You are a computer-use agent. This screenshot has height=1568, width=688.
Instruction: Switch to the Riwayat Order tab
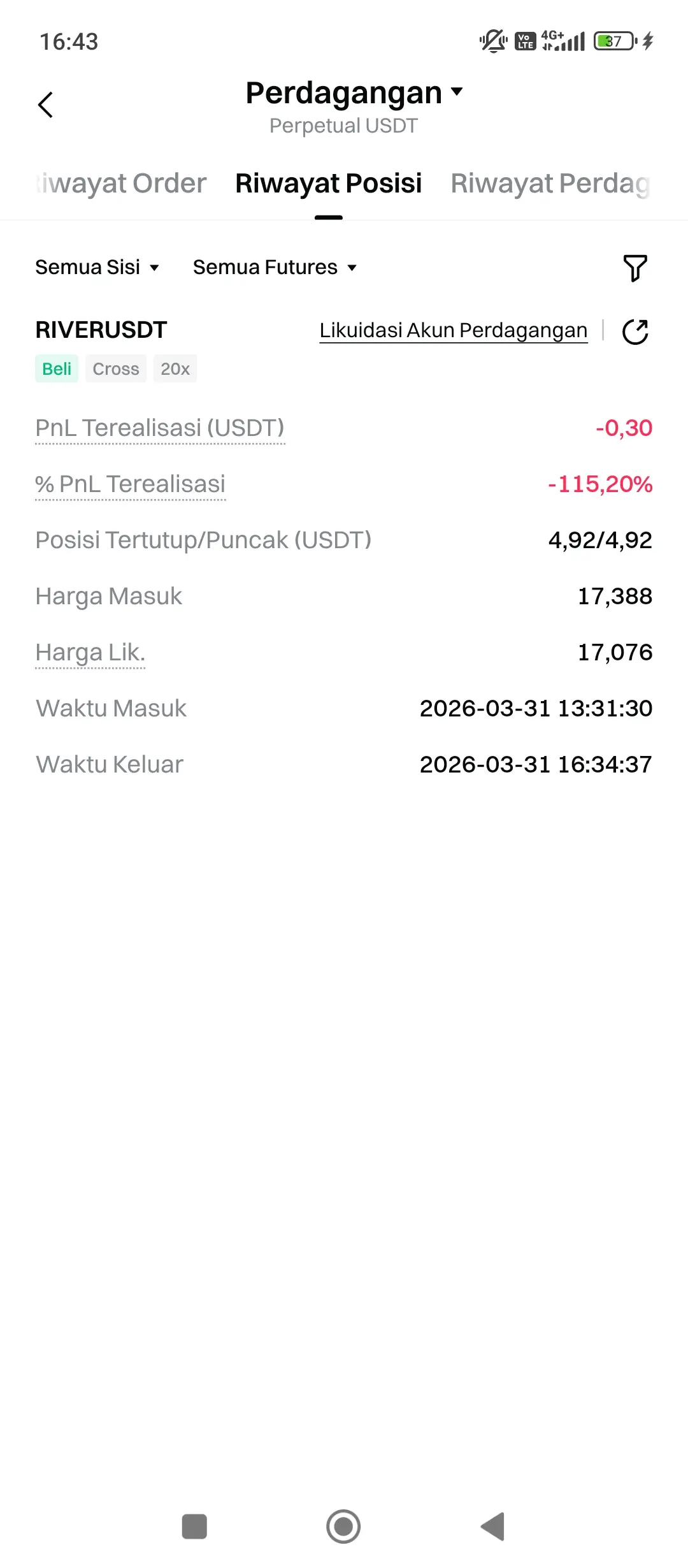(x=121, y=184)
